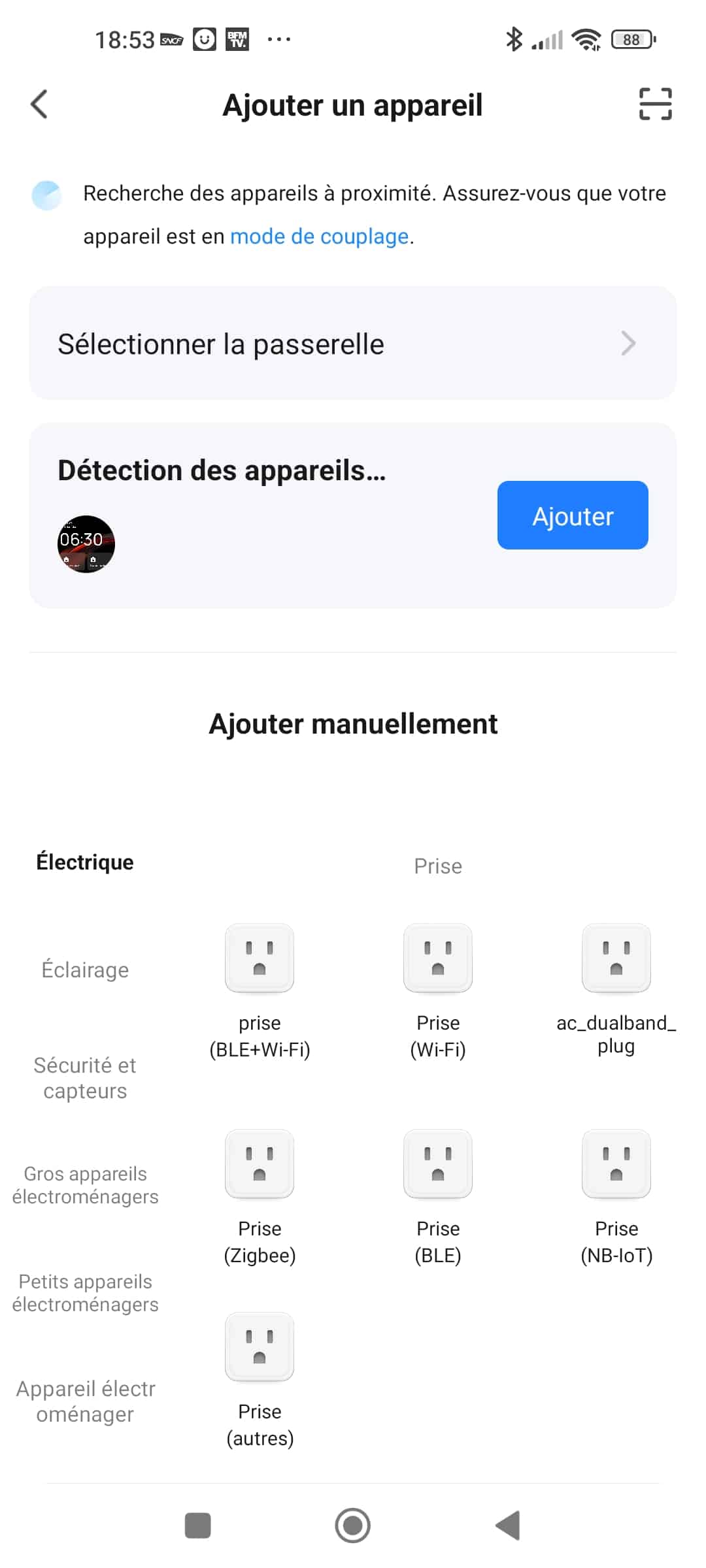Open the QR scan icon
Image resolution: width=706 pixels, height=1568 pixels.
tap(655, 105)
